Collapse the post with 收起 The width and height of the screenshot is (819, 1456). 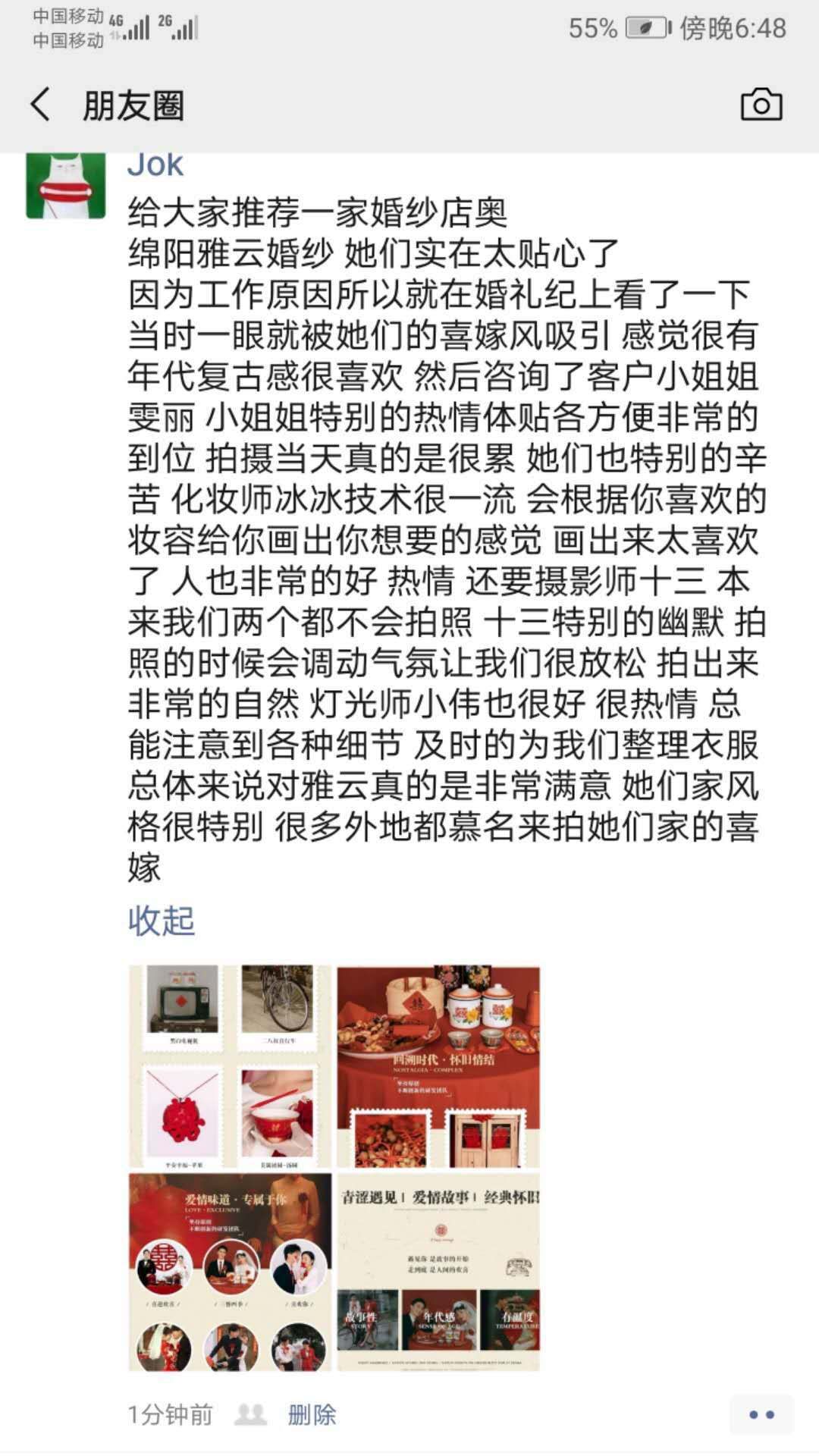(162, 921)
